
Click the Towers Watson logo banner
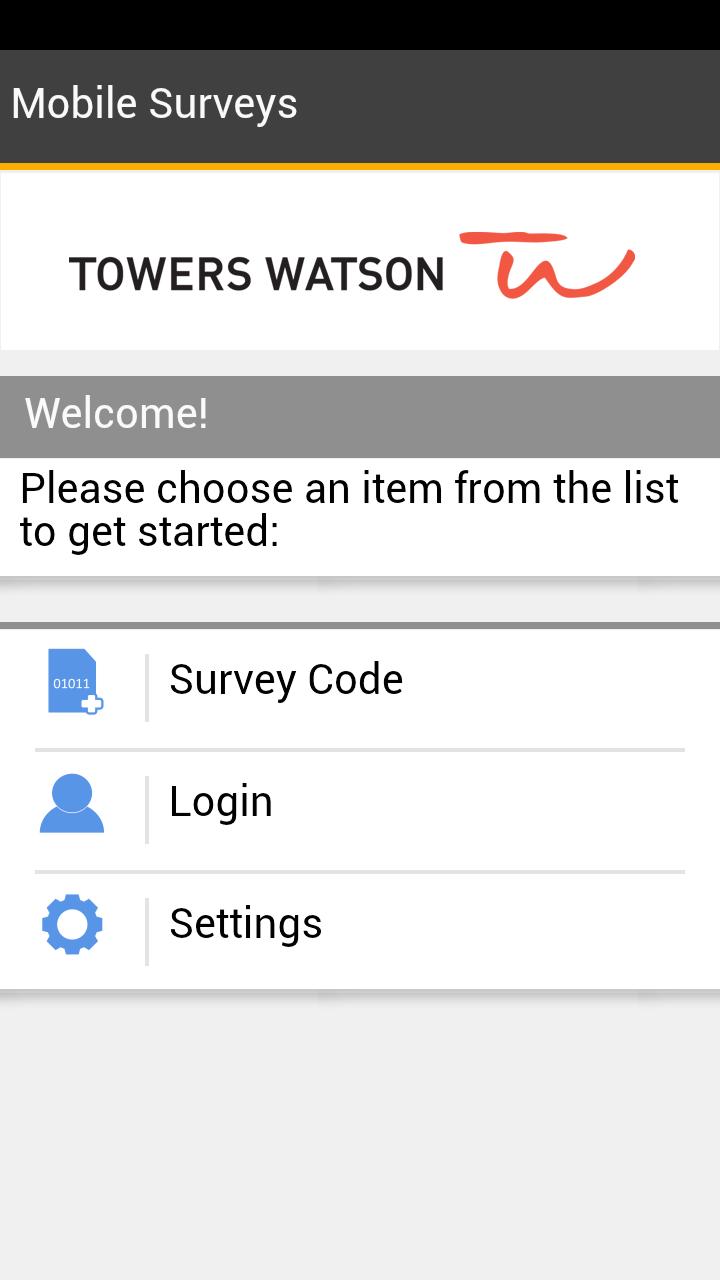(360, 262)
